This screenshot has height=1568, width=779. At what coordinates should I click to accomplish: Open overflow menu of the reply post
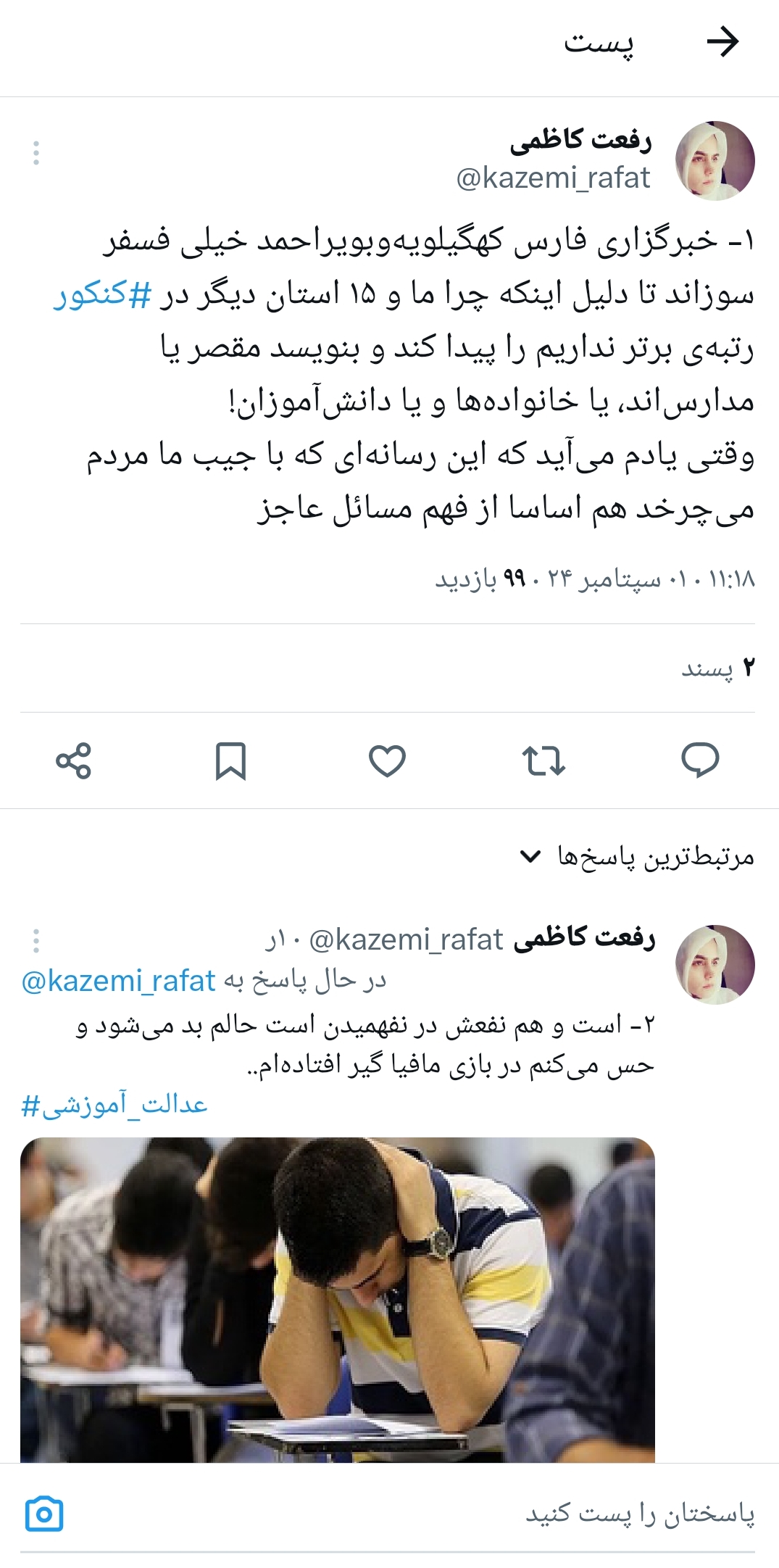(36, 940)
